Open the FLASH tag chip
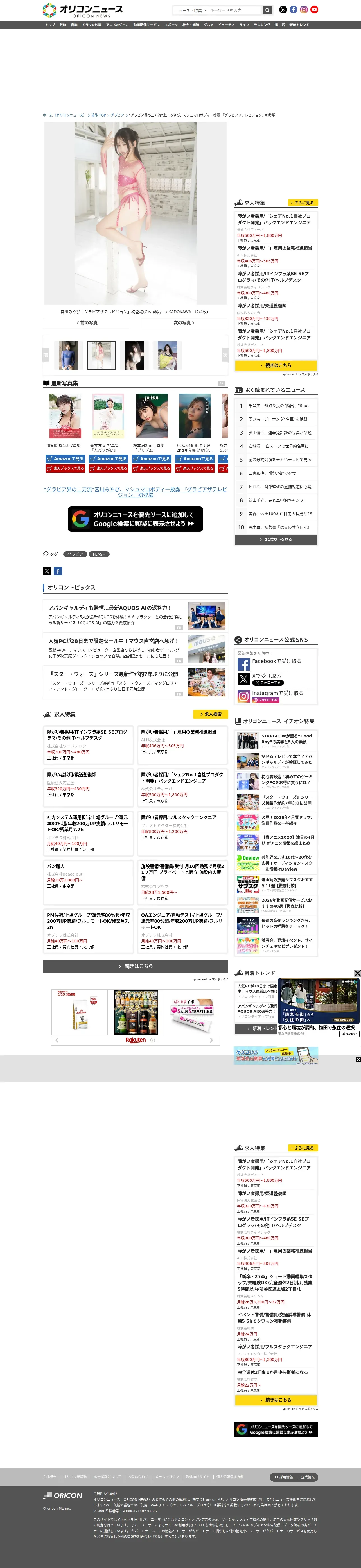 point(99,555)
